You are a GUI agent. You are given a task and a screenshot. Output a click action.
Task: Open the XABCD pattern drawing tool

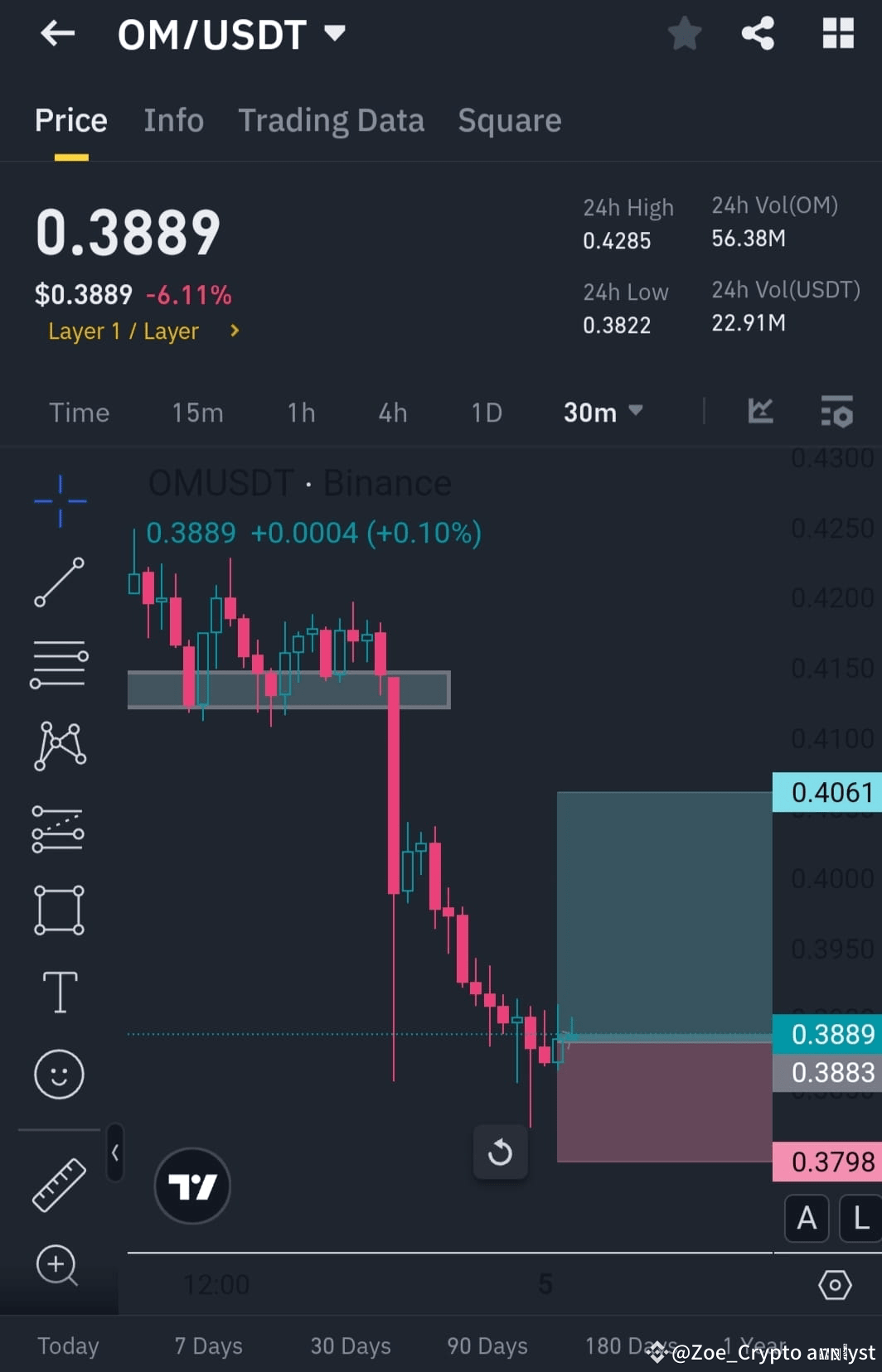59,745
